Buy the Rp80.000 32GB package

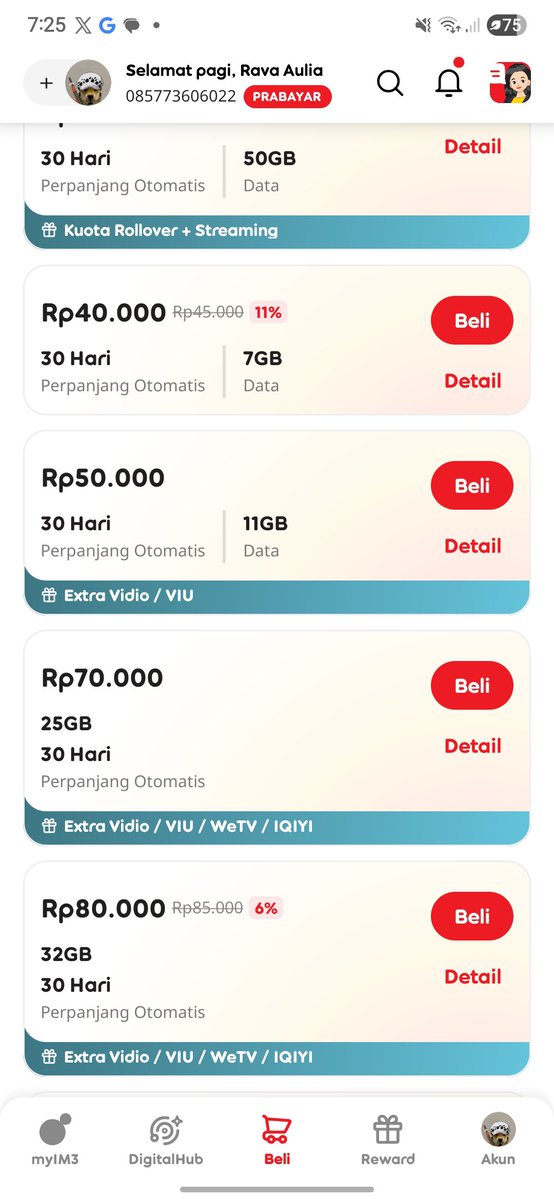pyautogui.click(x=472, y=917)
